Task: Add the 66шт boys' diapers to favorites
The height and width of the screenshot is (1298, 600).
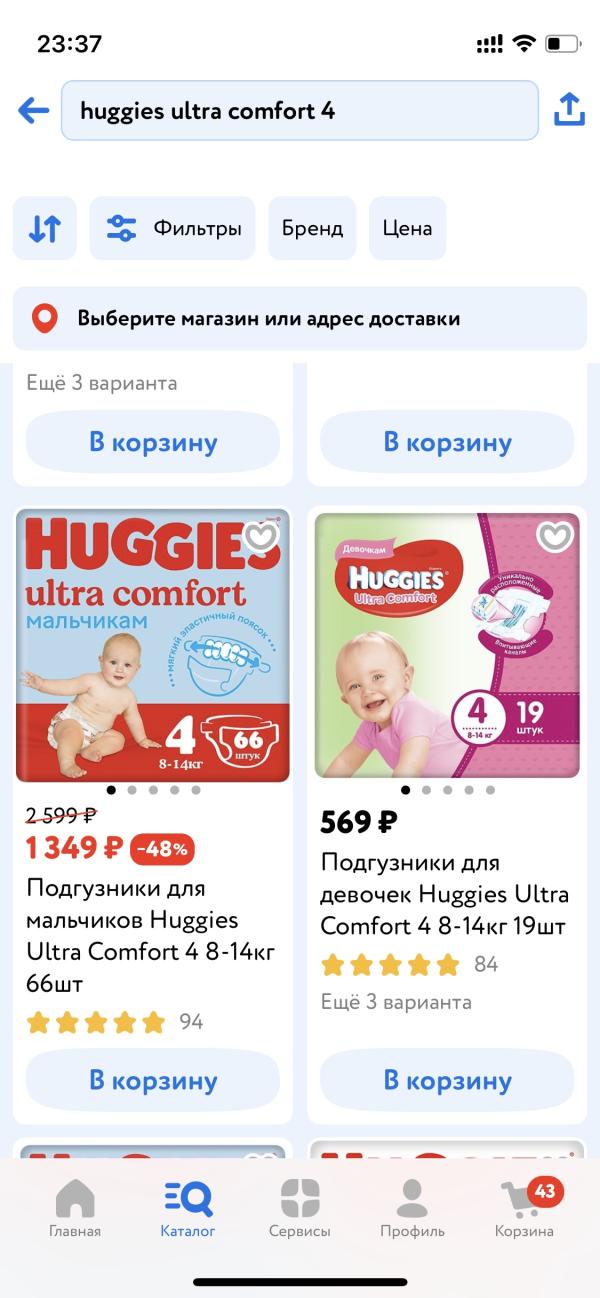Action: pyautogui.click(x=260, y=538)
